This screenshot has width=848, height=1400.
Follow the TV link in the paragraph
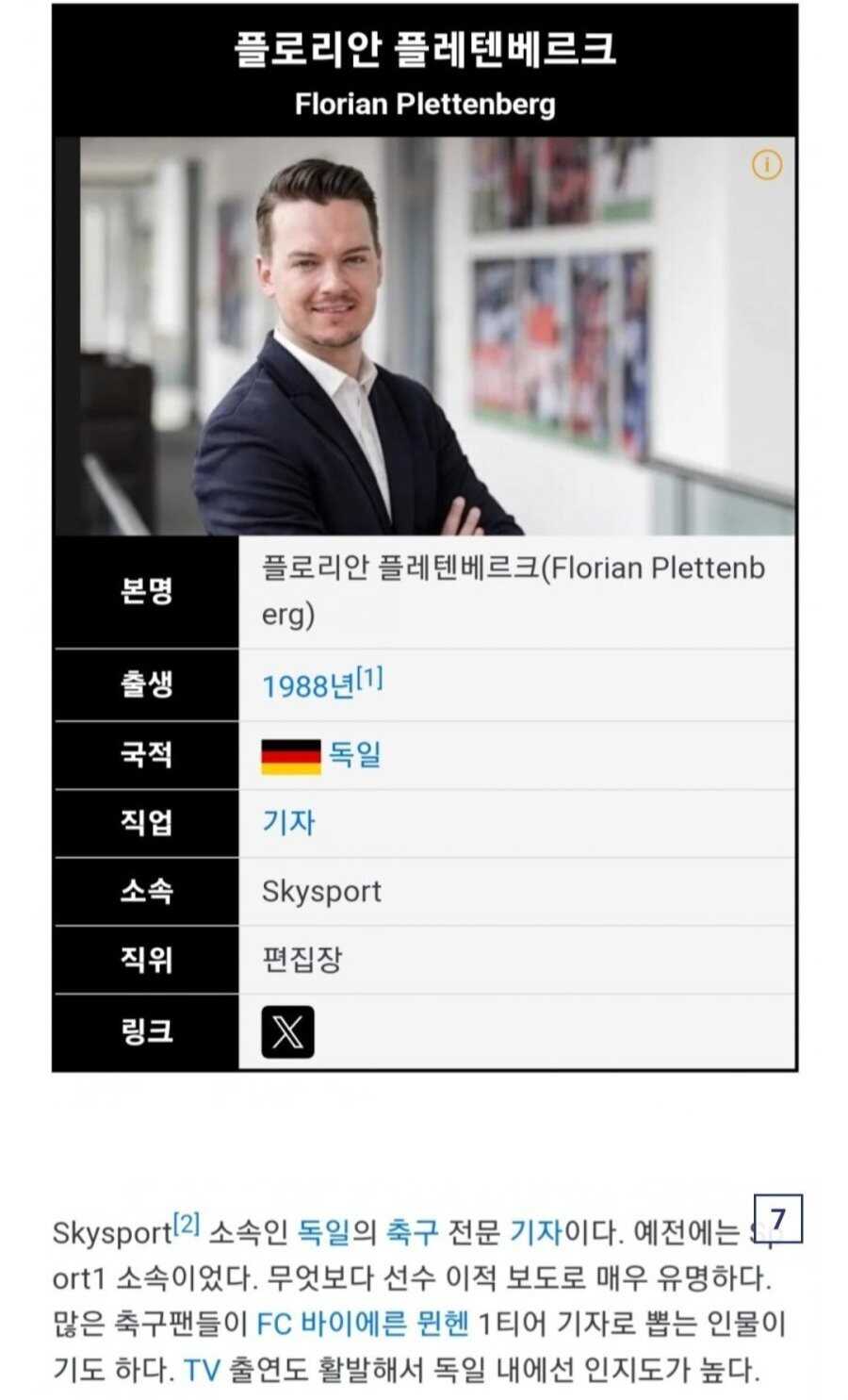[x=202, y=1370]
